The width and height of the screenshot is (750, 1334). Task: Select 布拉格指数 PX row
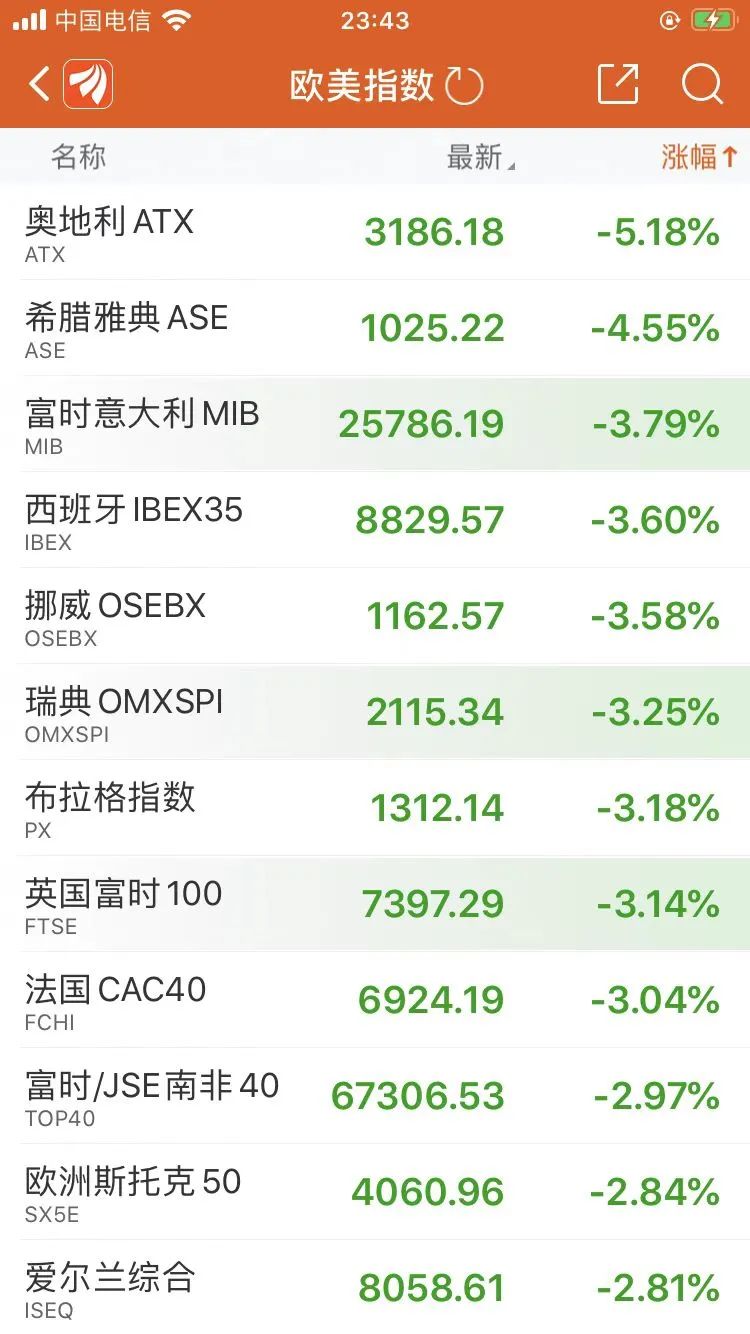(x=375, y=808)
